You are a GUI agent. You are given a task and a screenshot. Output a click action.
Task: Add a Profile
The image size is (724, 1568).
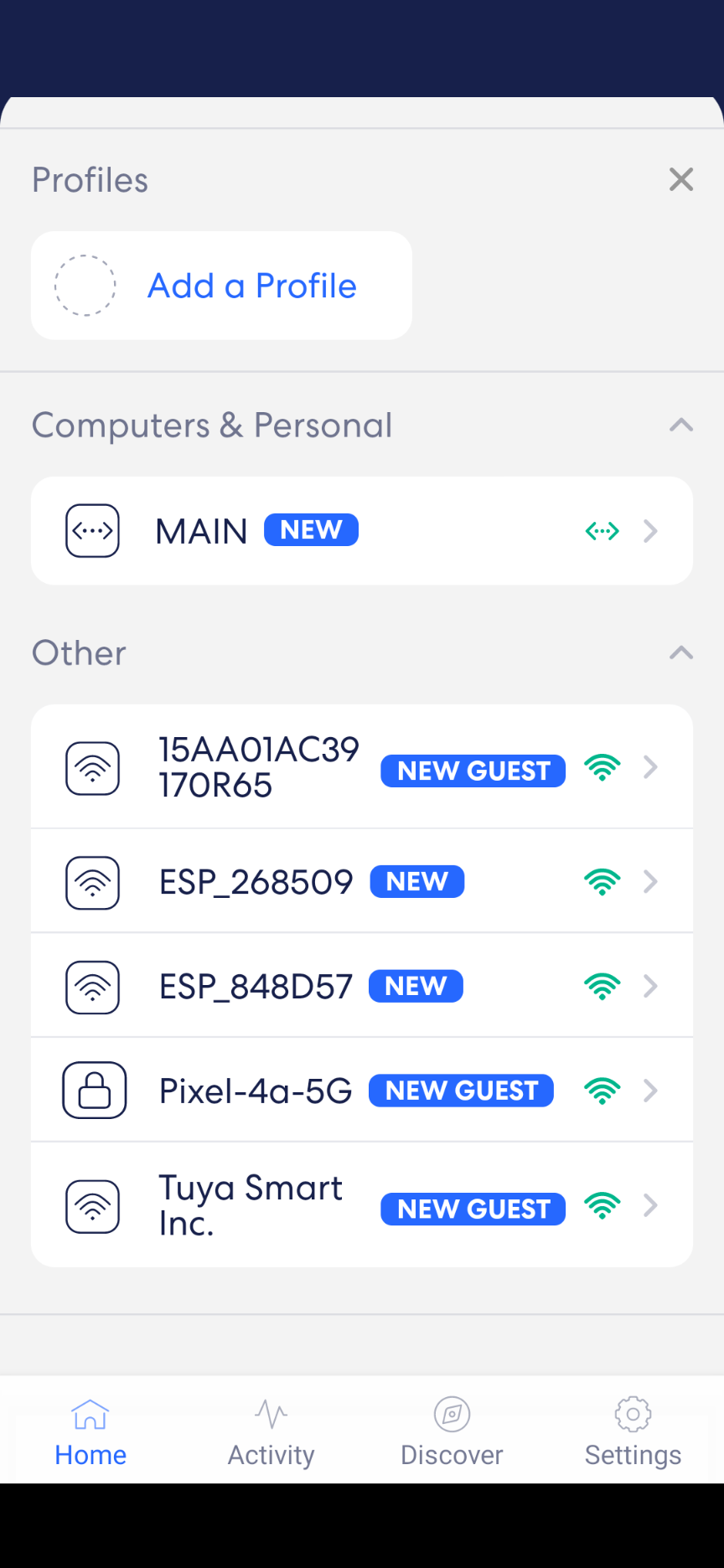[221, 286]
